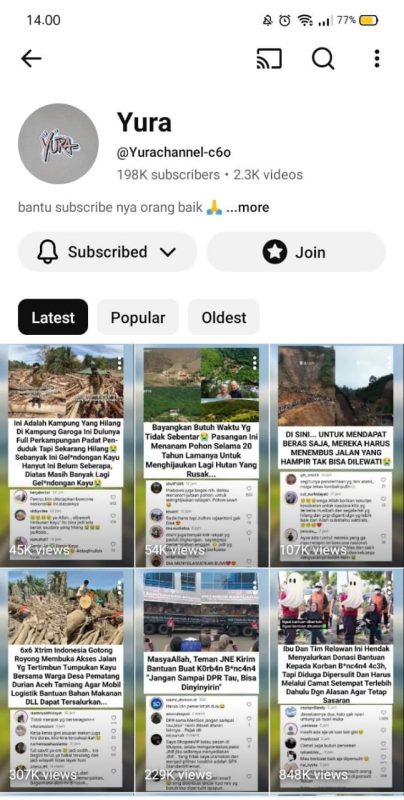Cast to a device
This screenshot has width=404, height=800.
(x=269, y=59)
